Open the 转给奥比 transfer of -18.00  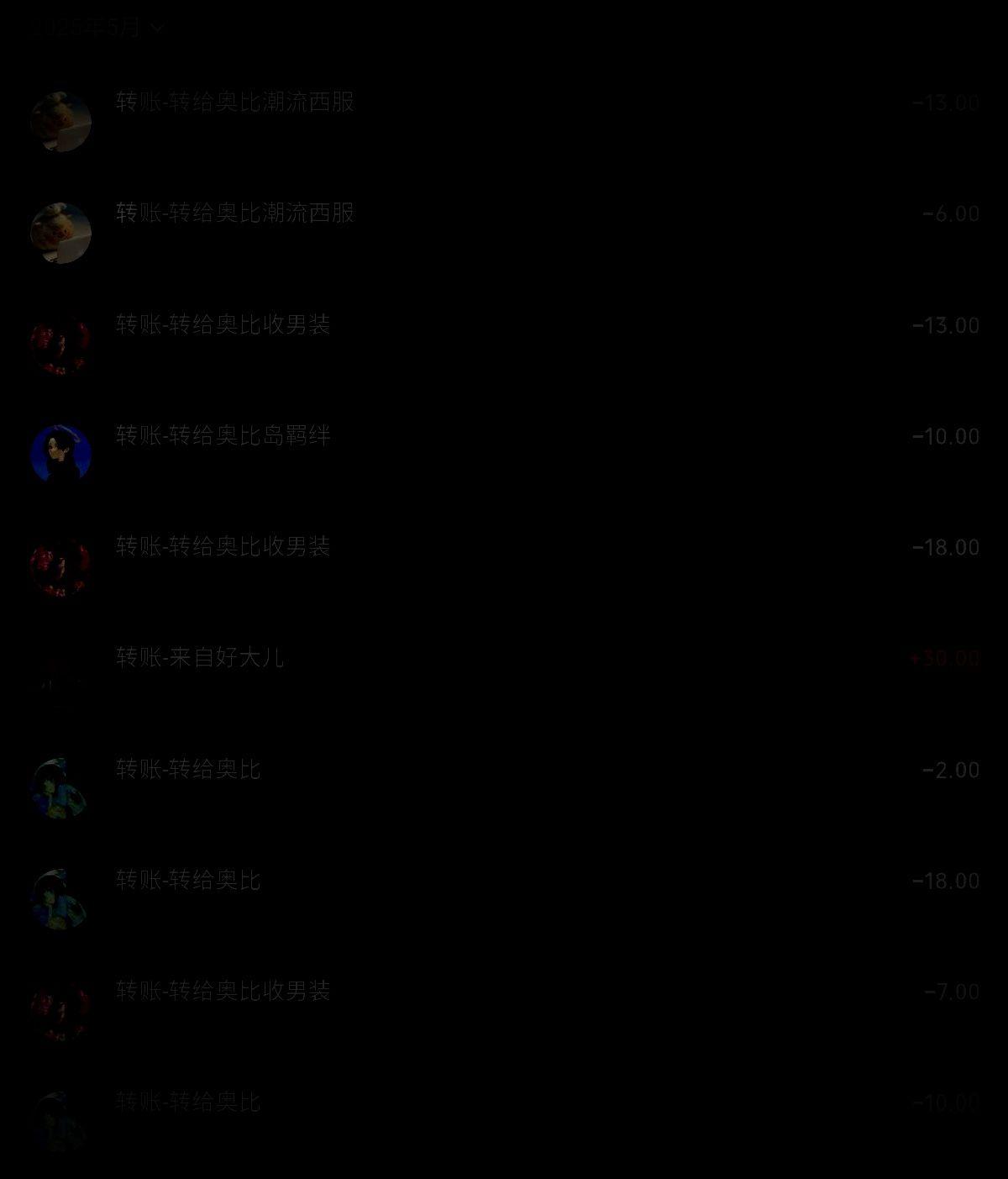pyautogui.click(x=504, y=898)
